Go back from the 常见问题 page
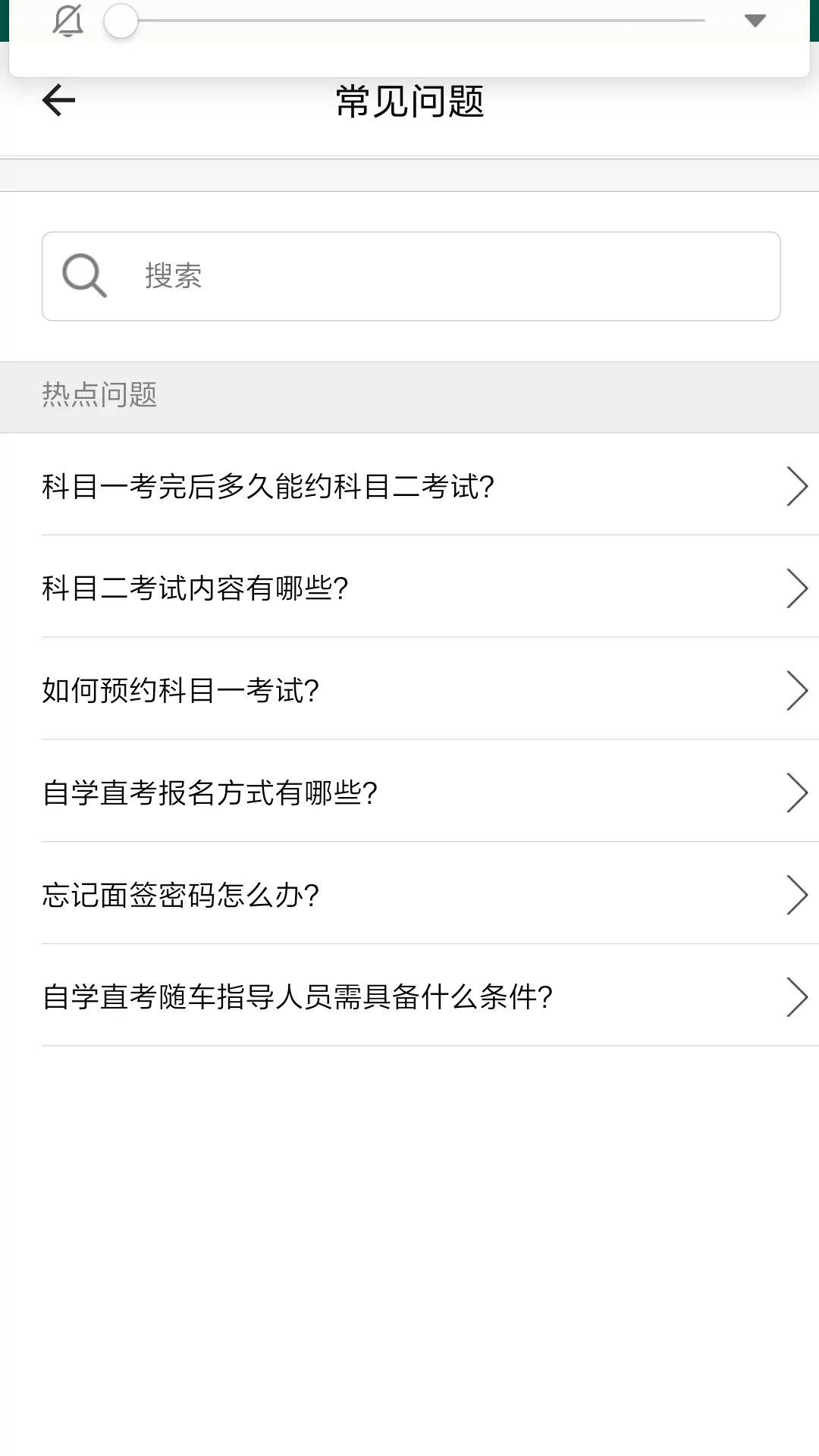The width and height of the screenshot is (819, 1456). point(58,100)
